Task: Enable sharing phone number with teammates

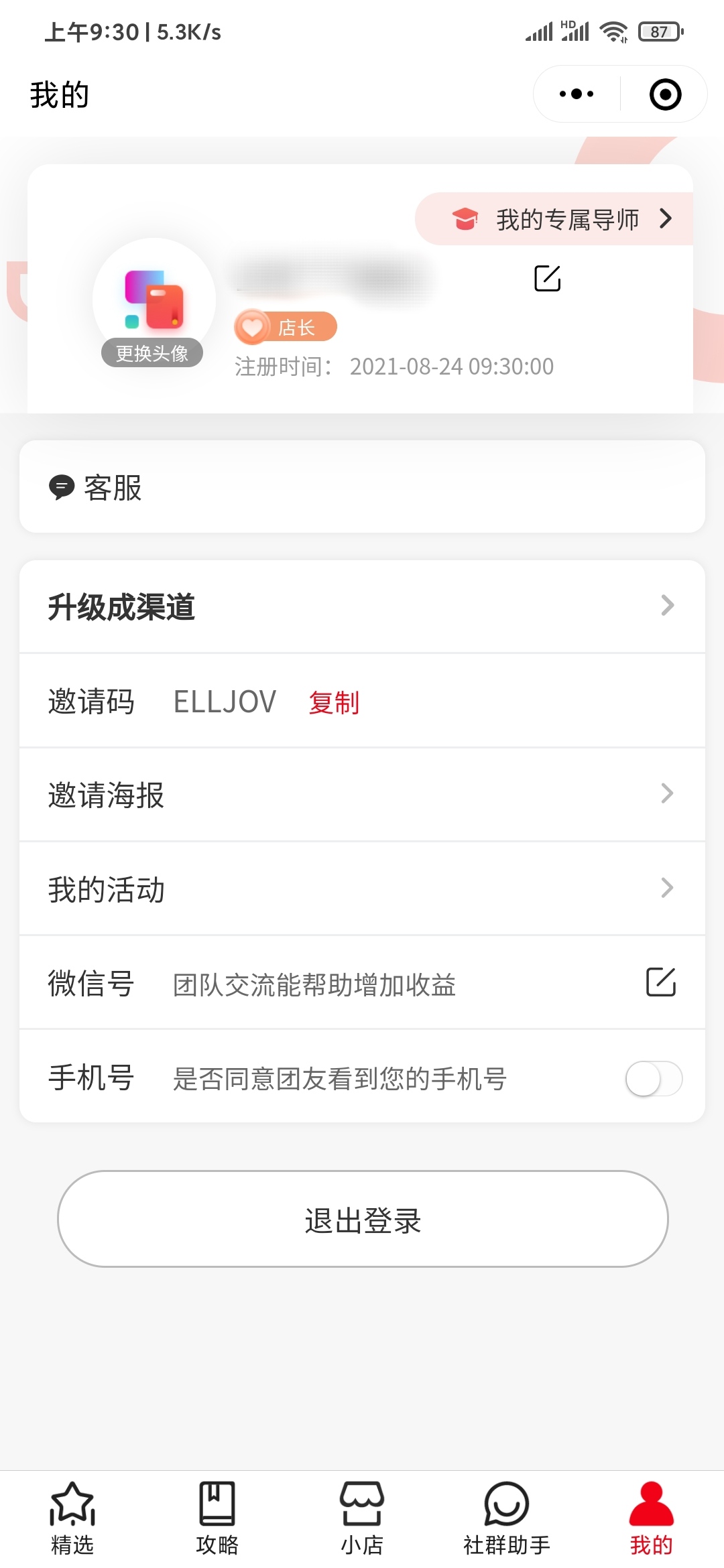Action: 653,1078
